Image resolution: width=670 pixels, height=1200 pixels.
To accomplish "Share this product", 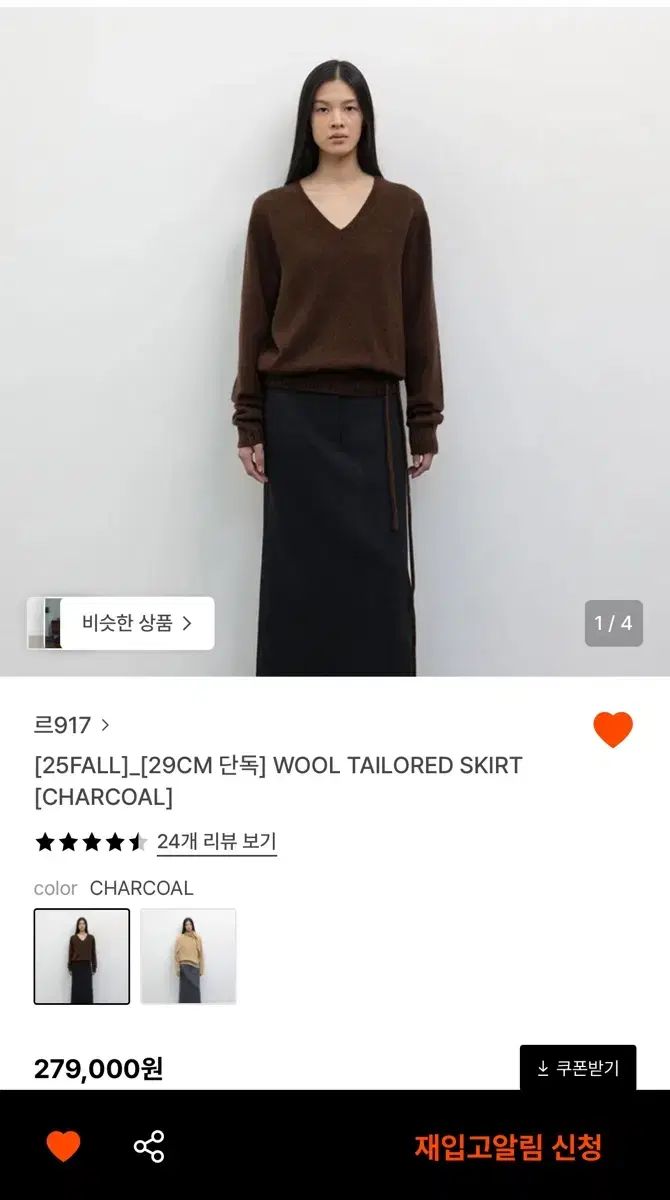I will point(149,1146).
